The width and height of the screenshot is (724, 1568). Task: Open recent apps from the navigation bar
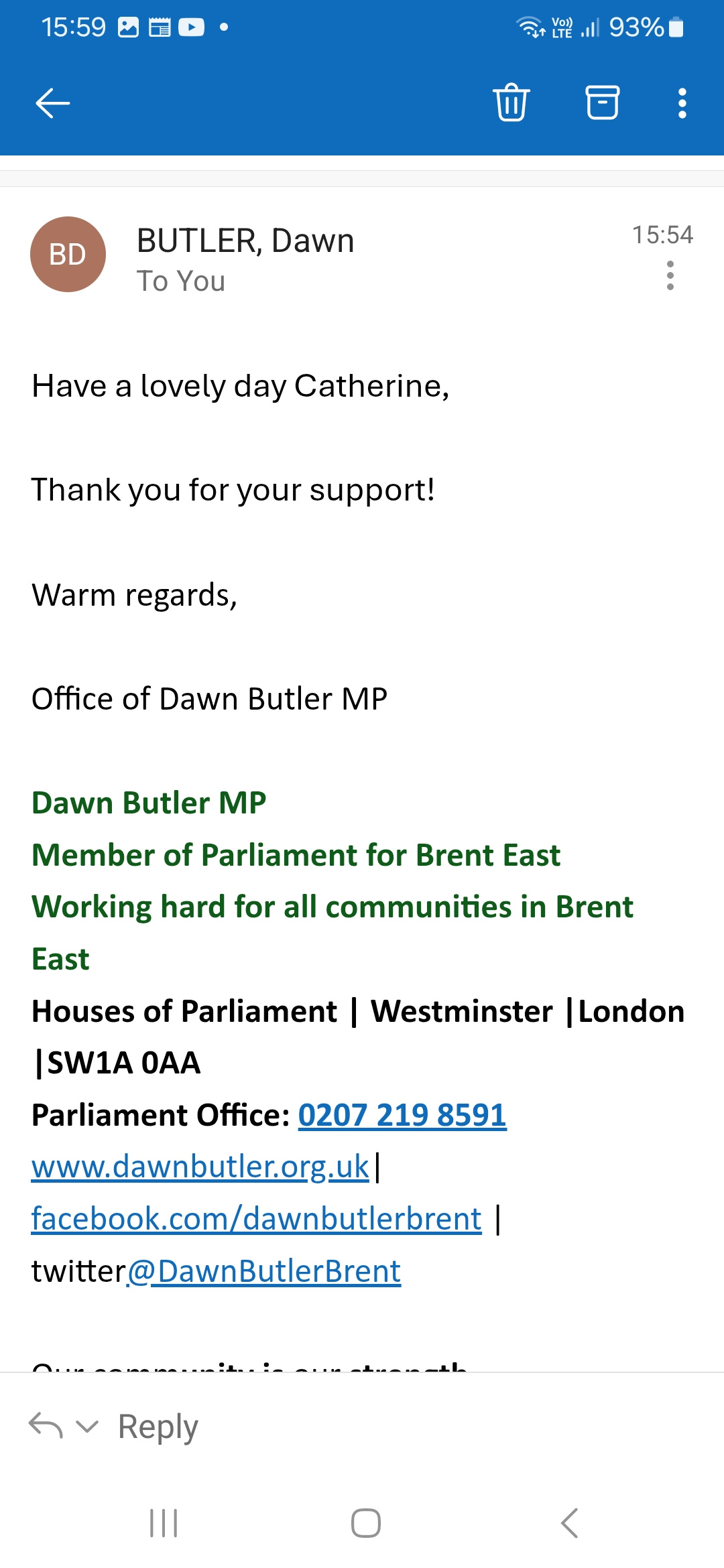164,1523
